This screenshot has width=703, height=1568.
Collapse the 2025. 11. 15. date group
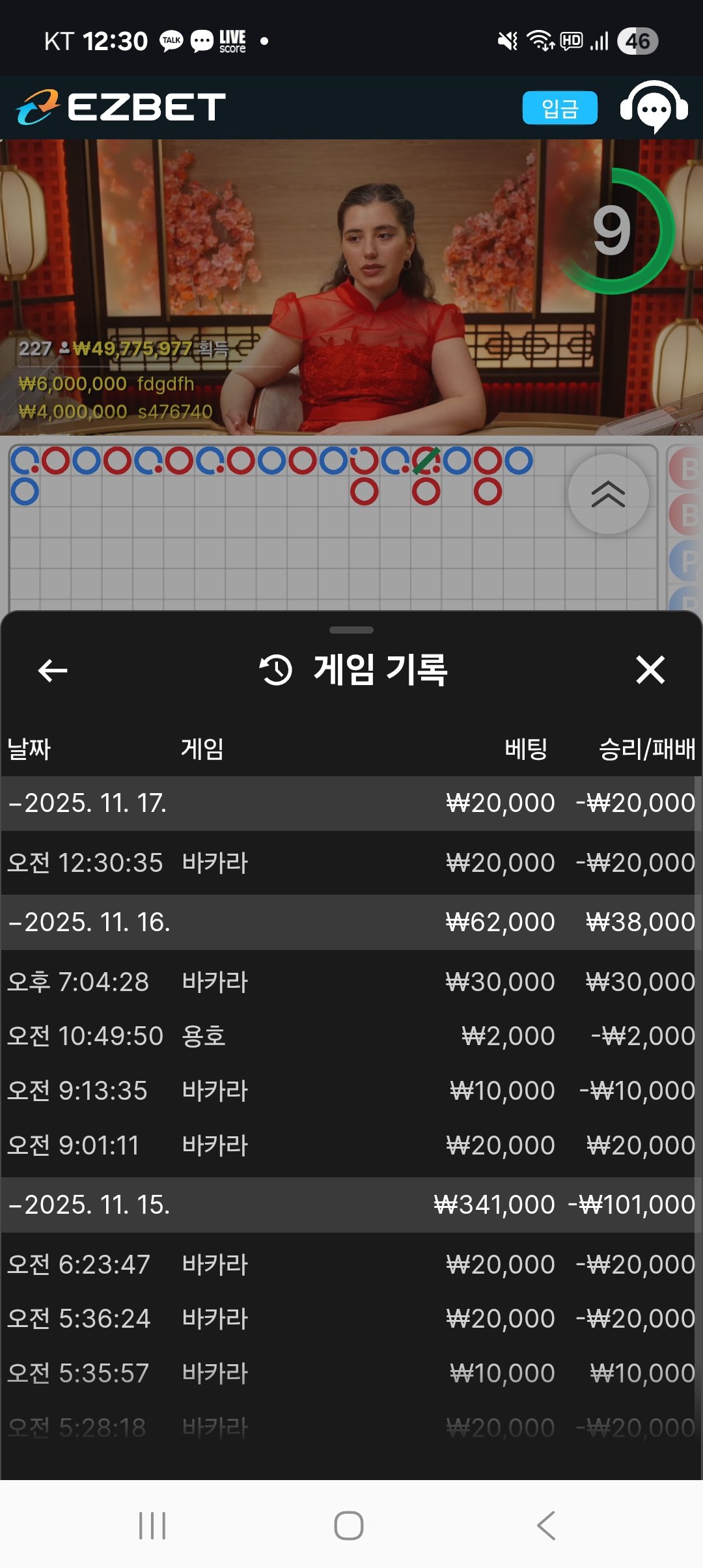90,1205
